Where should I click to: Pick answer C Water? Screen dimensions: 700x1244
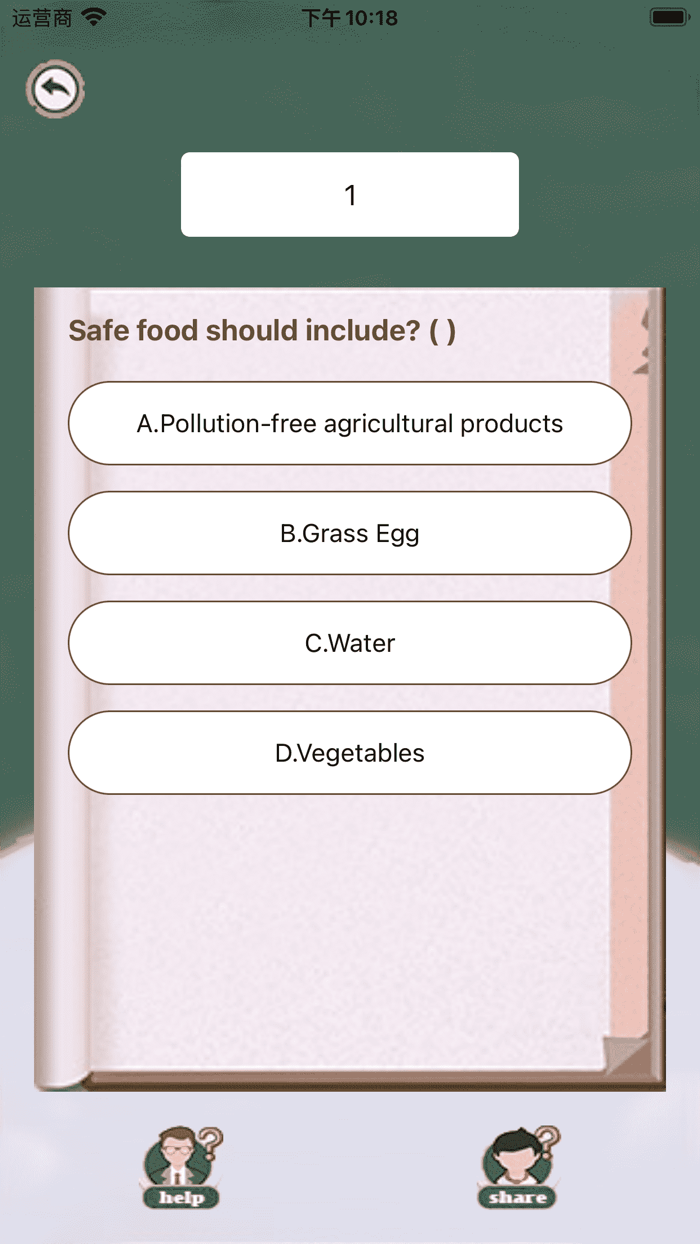coord(350,643)
